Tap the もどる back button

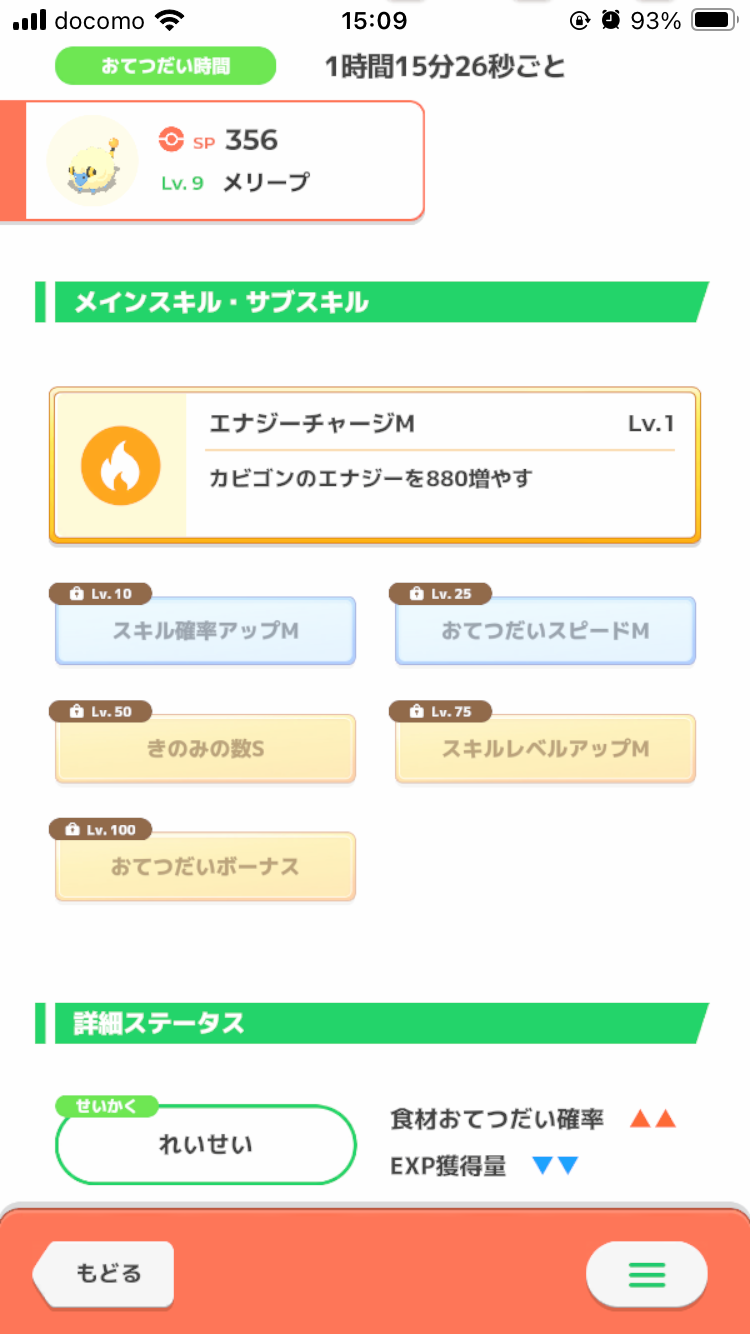coord(104,1274)
